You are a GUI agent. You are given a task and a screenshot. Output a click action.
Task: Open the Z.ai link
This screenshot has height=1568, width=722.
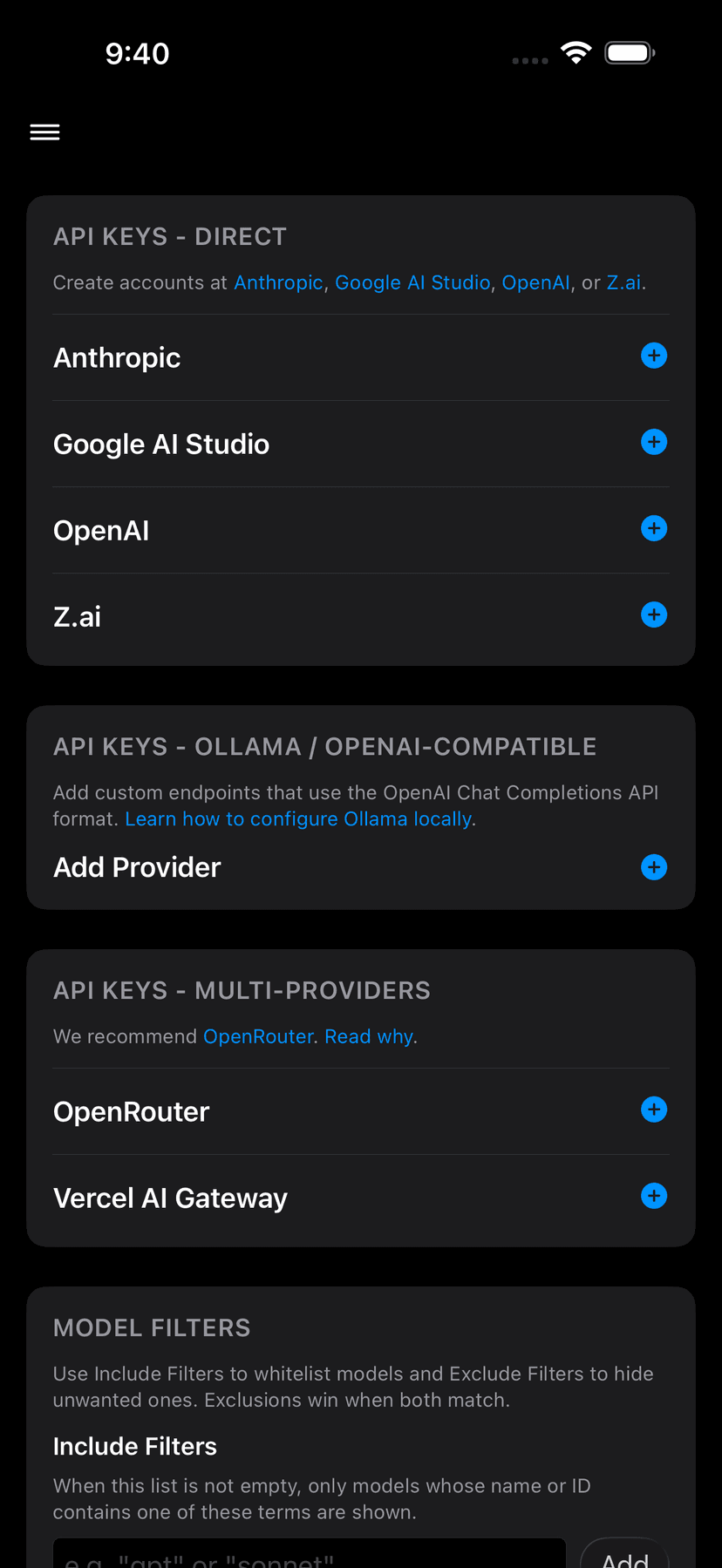[623, 282]
